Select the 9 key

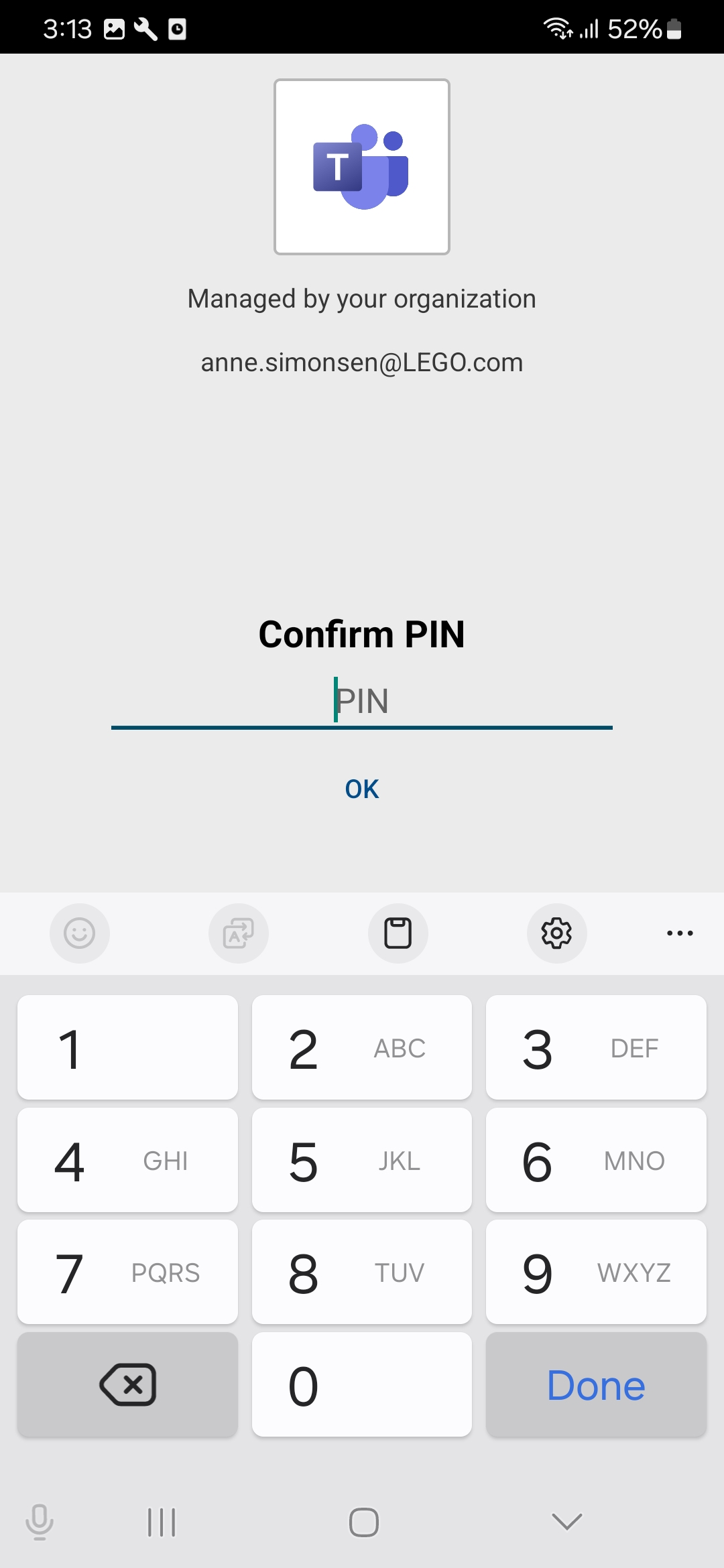point(596,1272)
